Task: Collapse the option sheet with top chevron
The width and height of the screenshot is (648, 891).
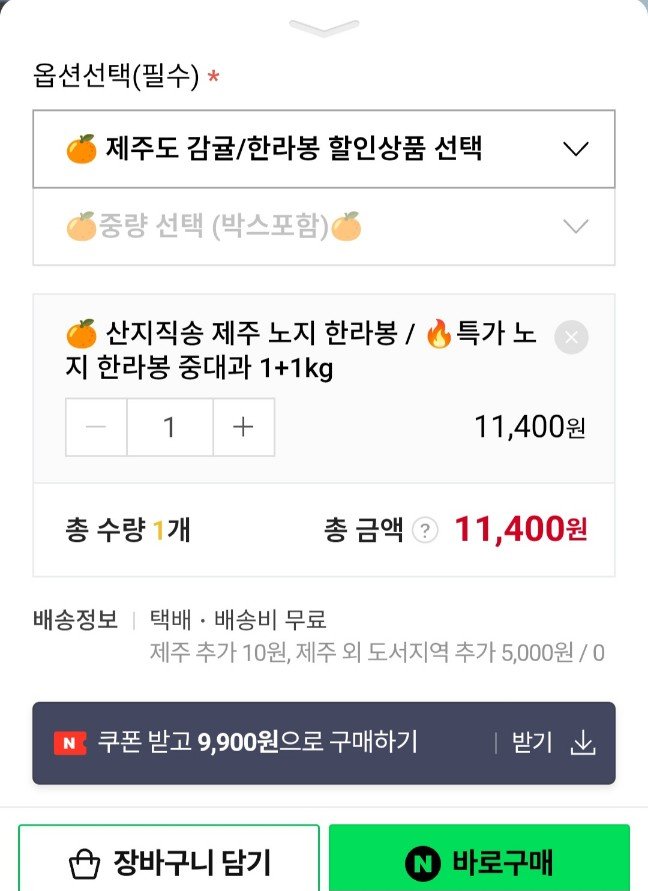Action: [324, 27]
